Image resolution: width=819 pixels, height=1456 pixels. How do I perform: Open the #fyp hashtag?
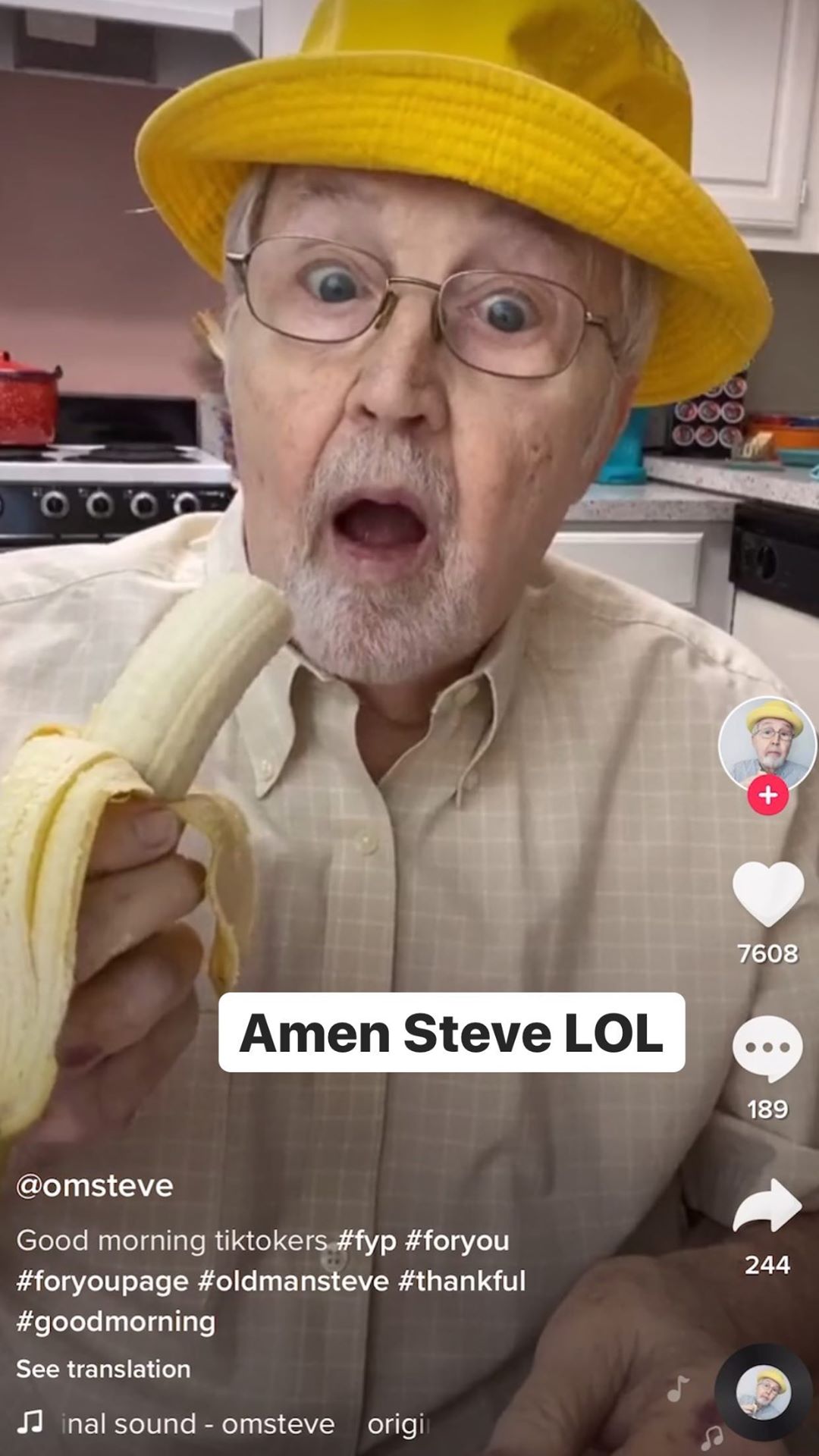366,1241
